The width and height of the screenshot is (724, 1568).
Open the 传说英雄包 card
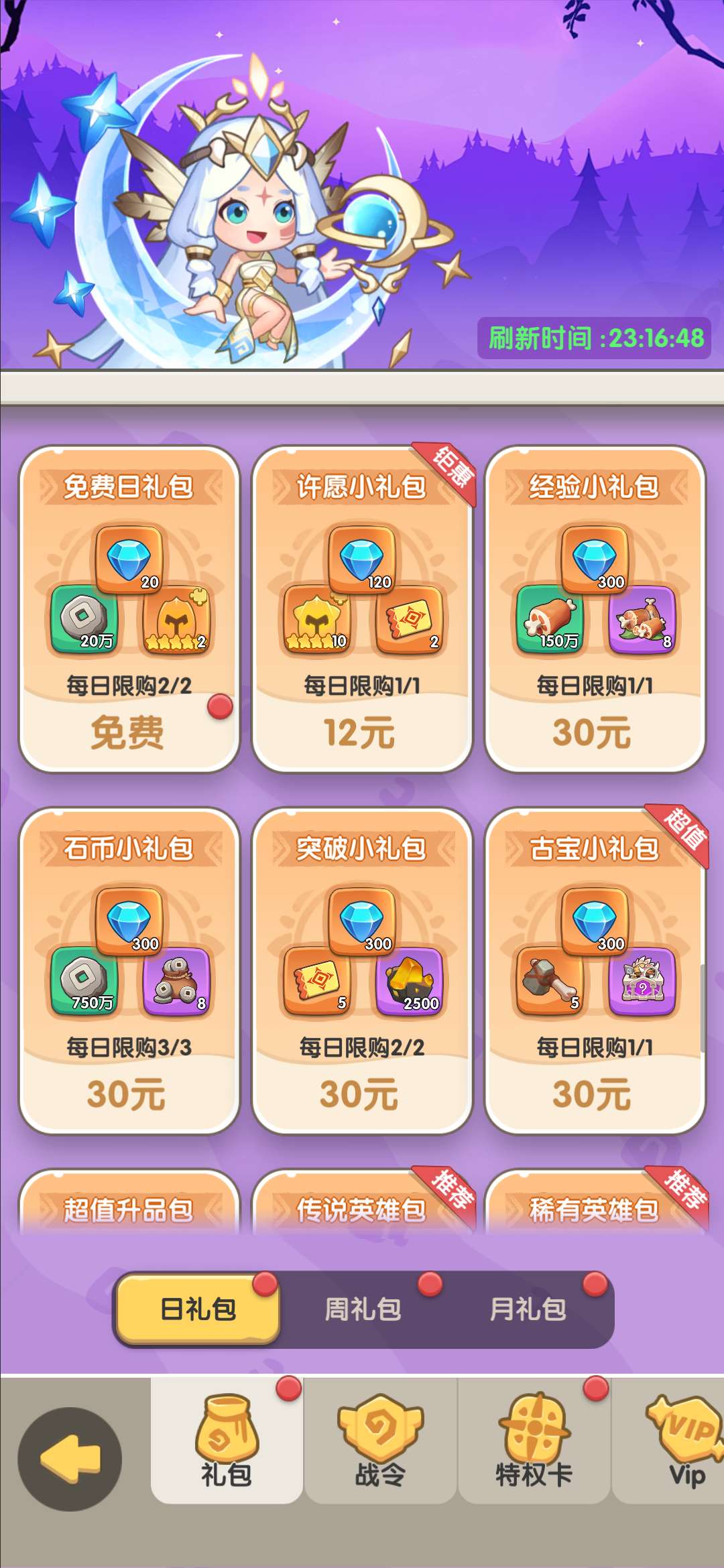361,1208
